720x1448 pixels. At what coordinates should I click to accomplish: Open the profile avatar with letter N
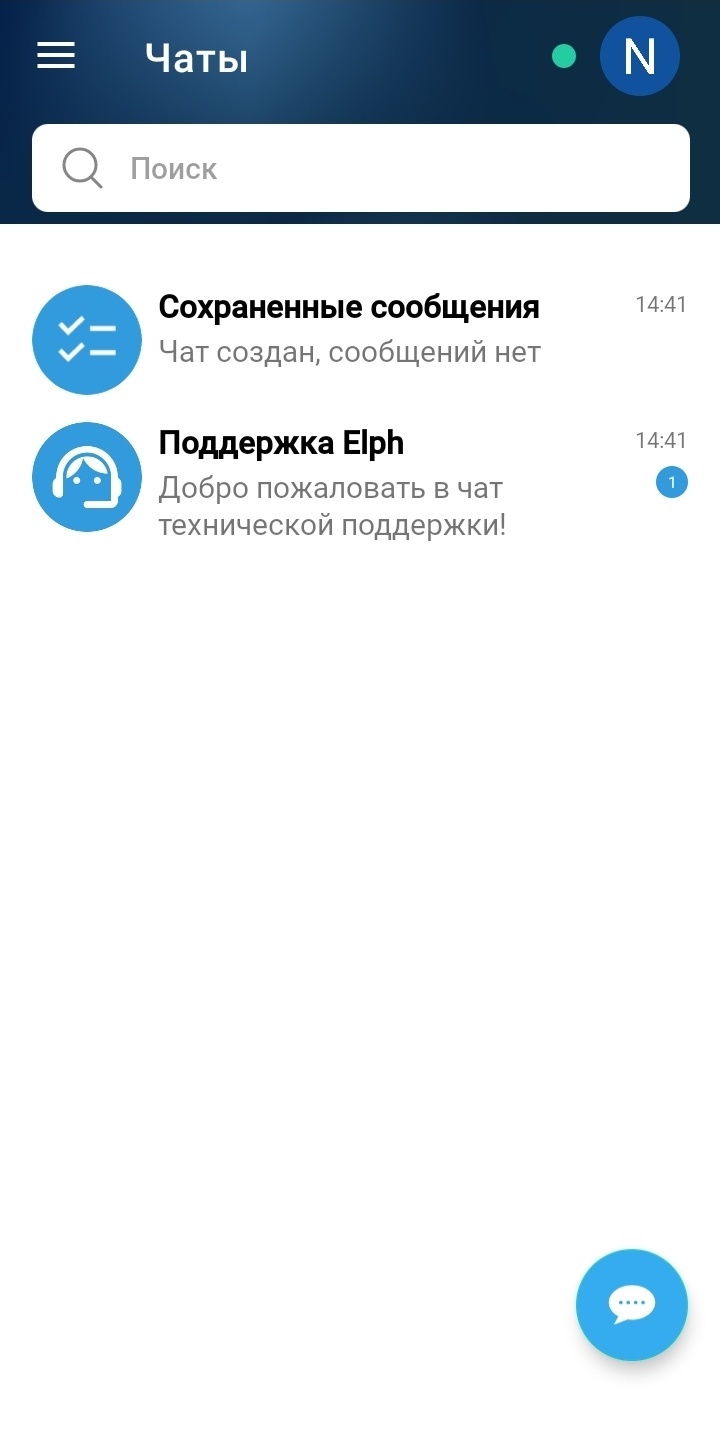(x=639, y=57)
